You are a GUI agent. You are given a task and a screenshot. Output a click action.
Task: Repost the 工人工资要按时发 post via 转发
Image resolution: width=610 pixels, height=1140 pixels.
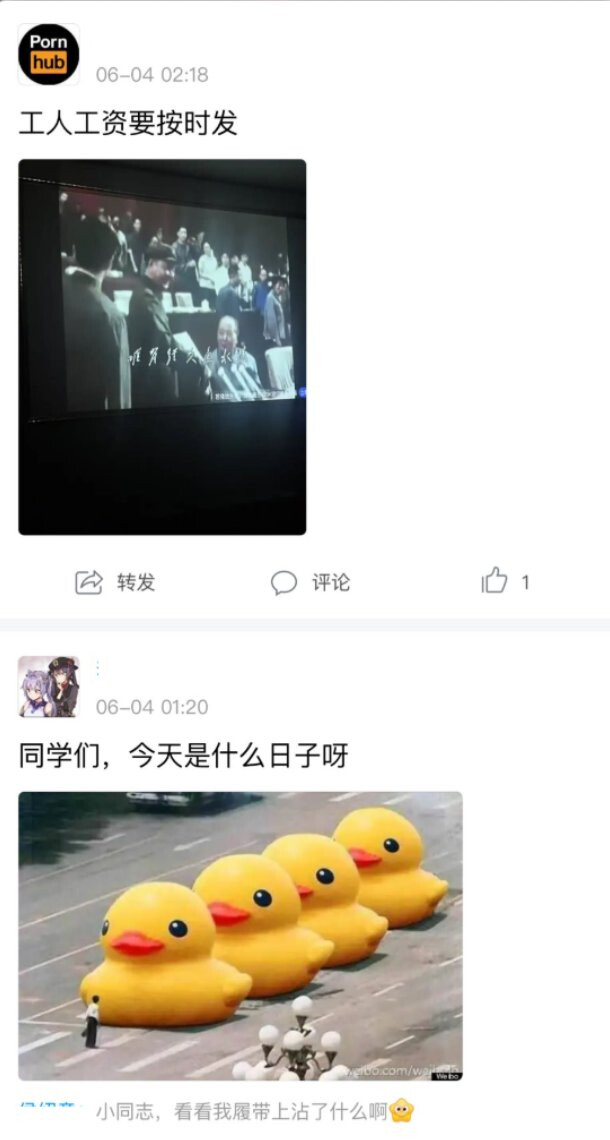click(x=116, y=582)
